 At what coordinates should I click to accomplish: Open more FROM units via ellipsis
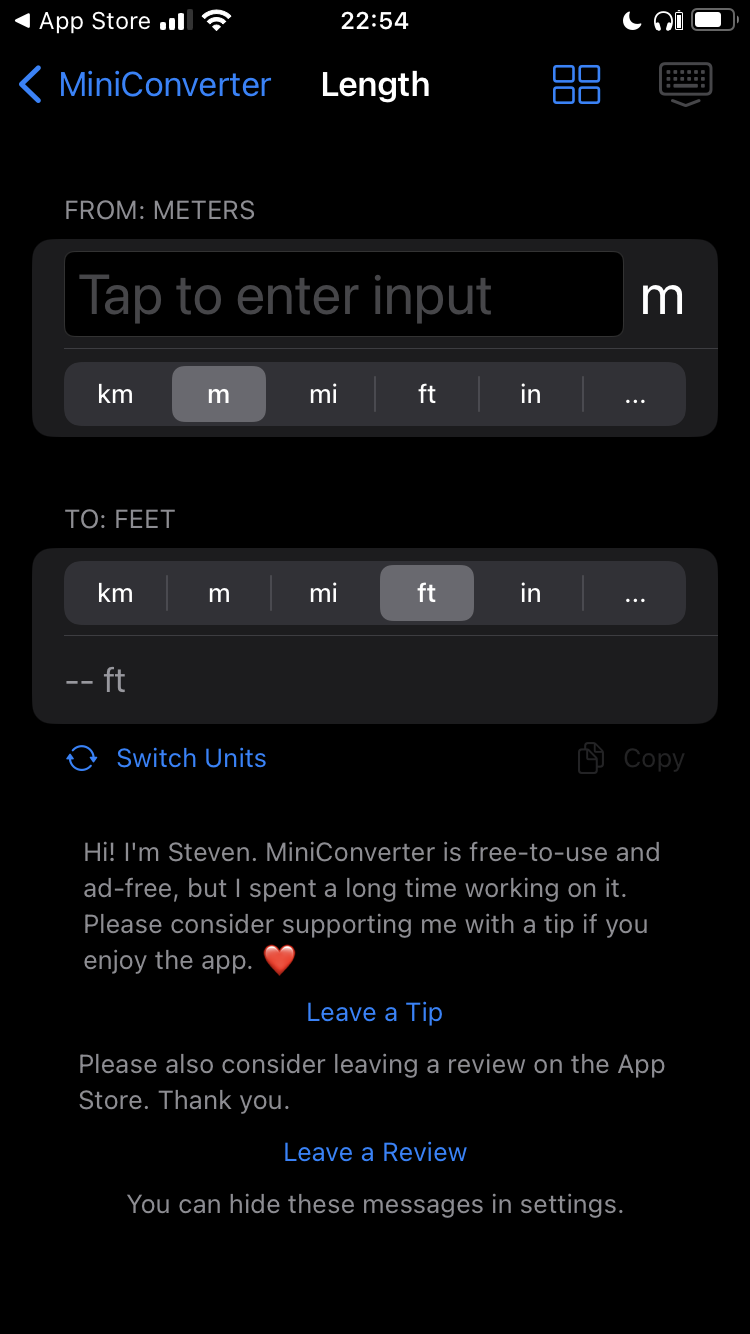[x=634, y=394]
